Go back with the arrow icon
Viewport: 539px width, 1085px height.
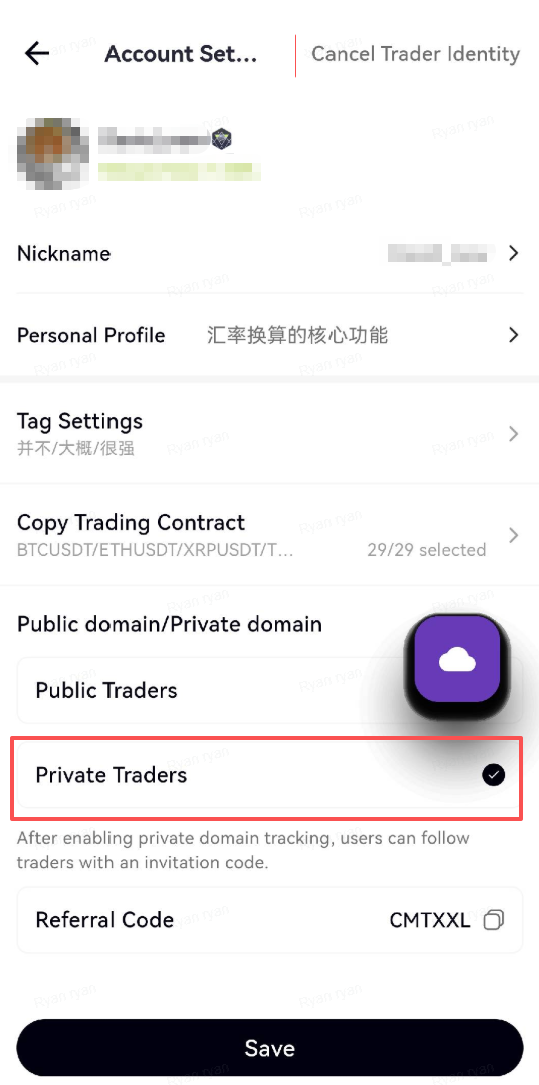[36, 53]
